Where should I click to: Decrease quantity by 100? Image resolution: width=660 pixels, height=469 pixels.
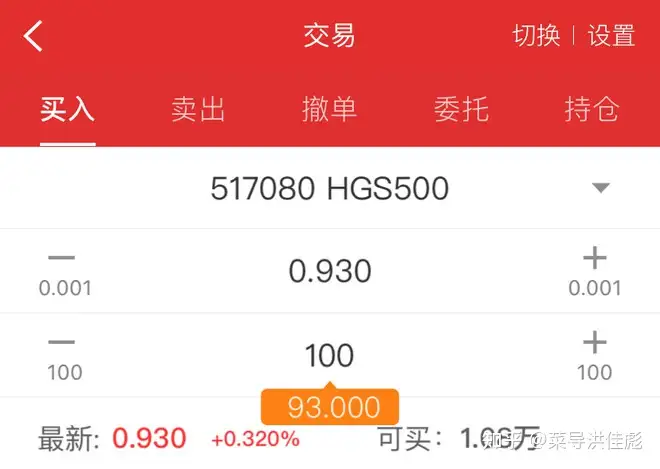[64, 354]
